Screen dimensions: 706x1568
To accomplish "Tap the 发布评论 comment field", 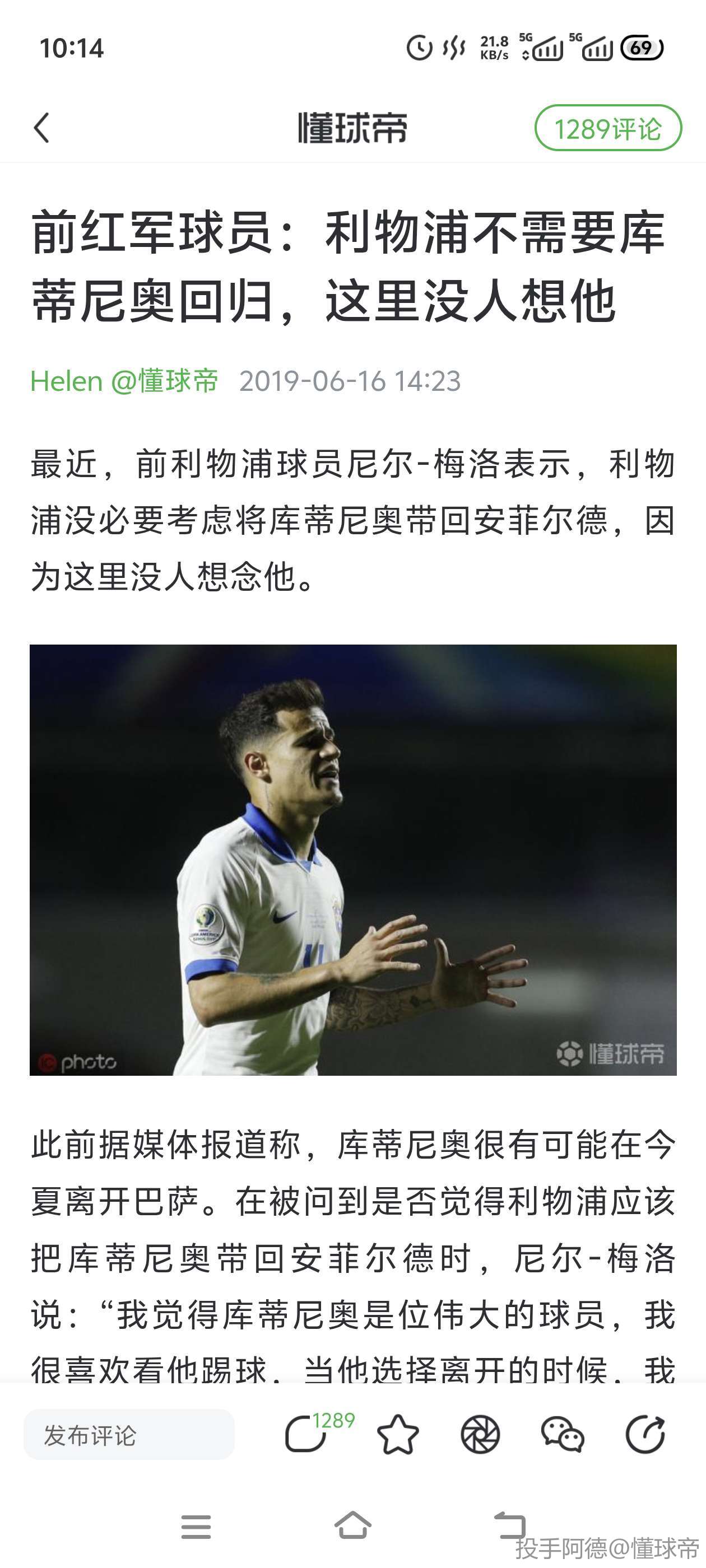I will tap(128, 1434).
